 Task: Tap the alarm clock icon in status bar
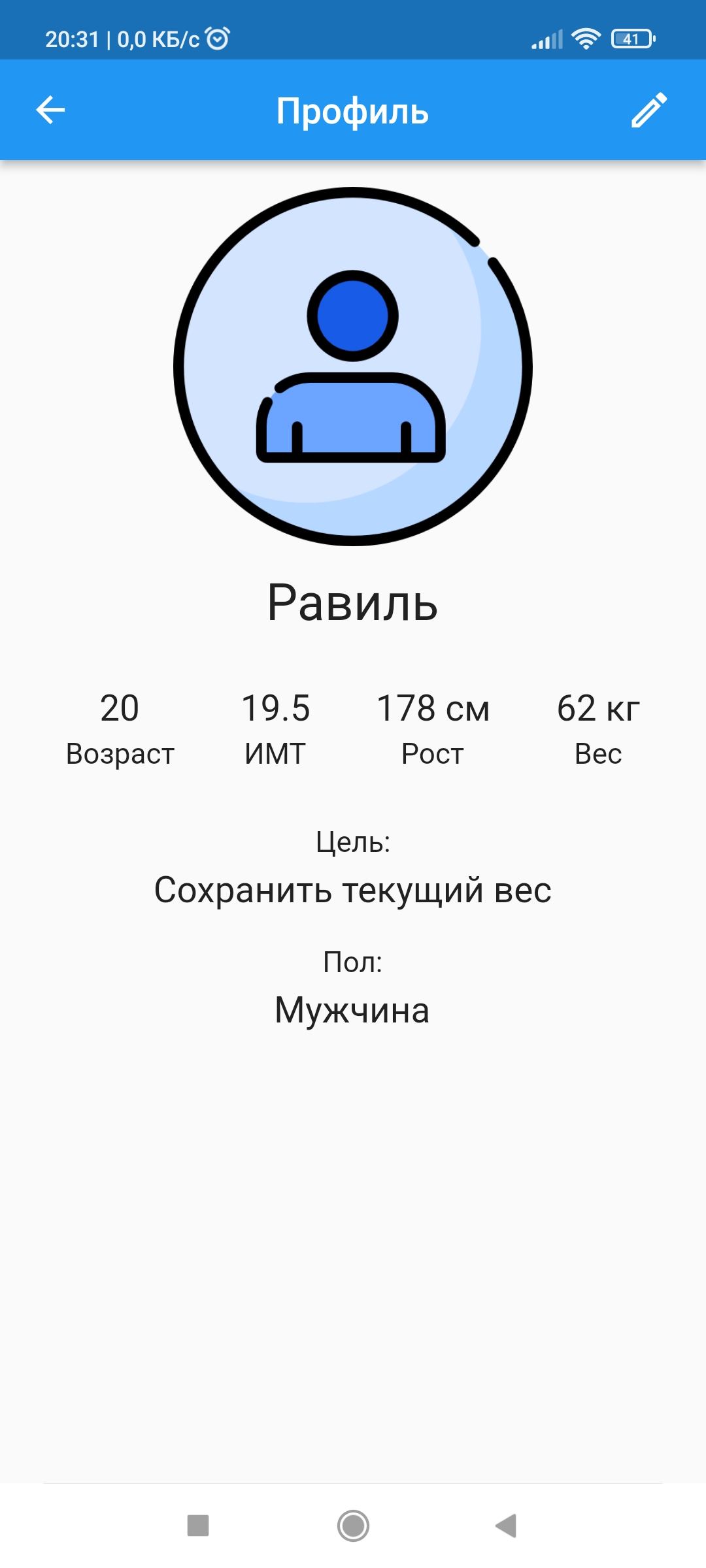click(216, 37)
